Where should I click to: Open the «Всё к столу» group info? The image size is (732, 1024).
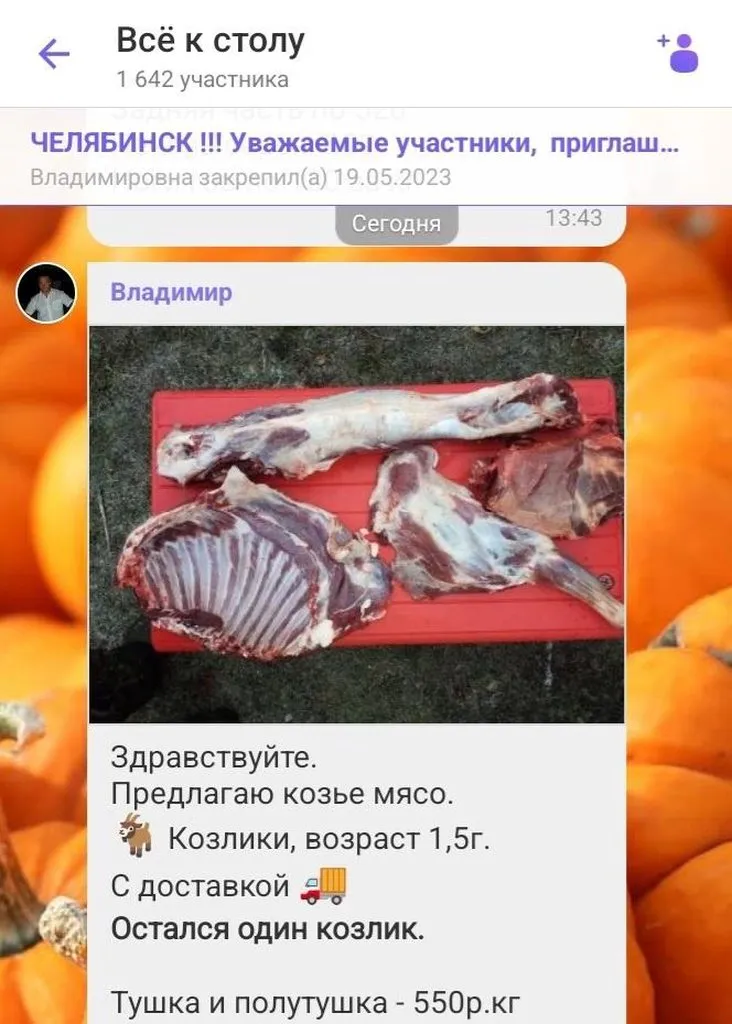pyautogui.click(x=210, y=55)
